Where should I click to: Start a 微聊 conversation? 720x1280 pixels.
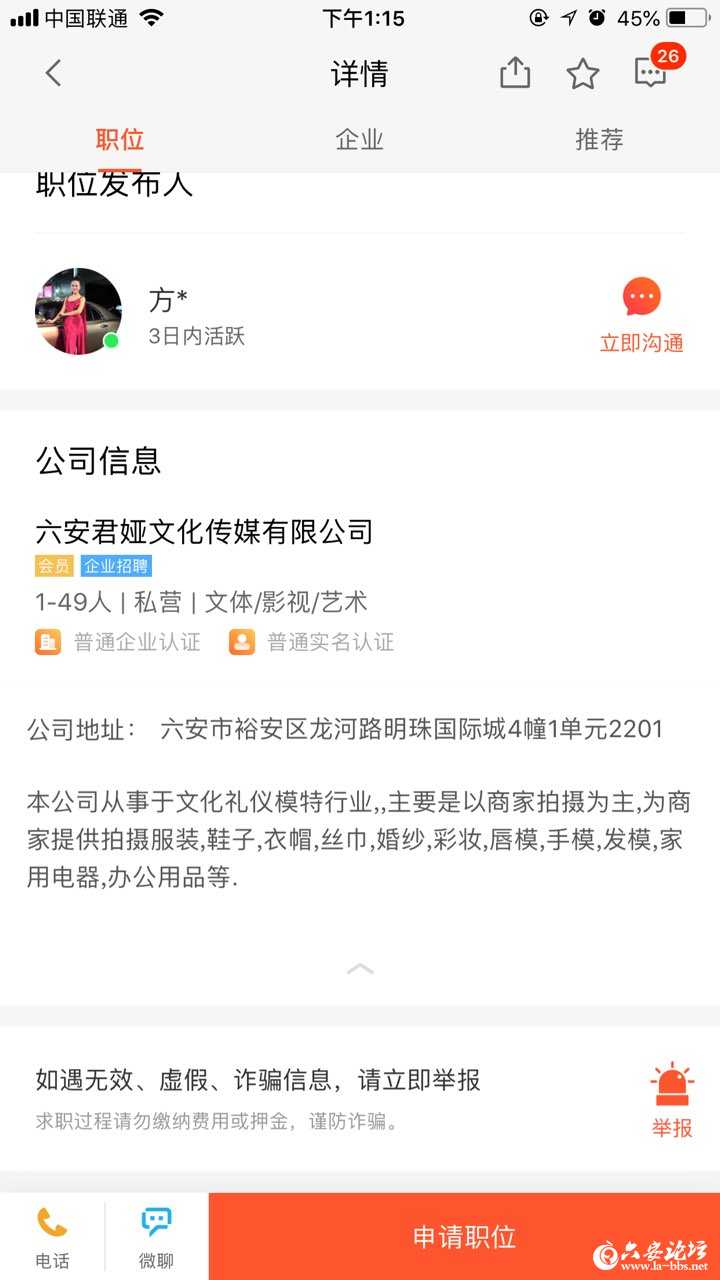[x=156, y=1236]
